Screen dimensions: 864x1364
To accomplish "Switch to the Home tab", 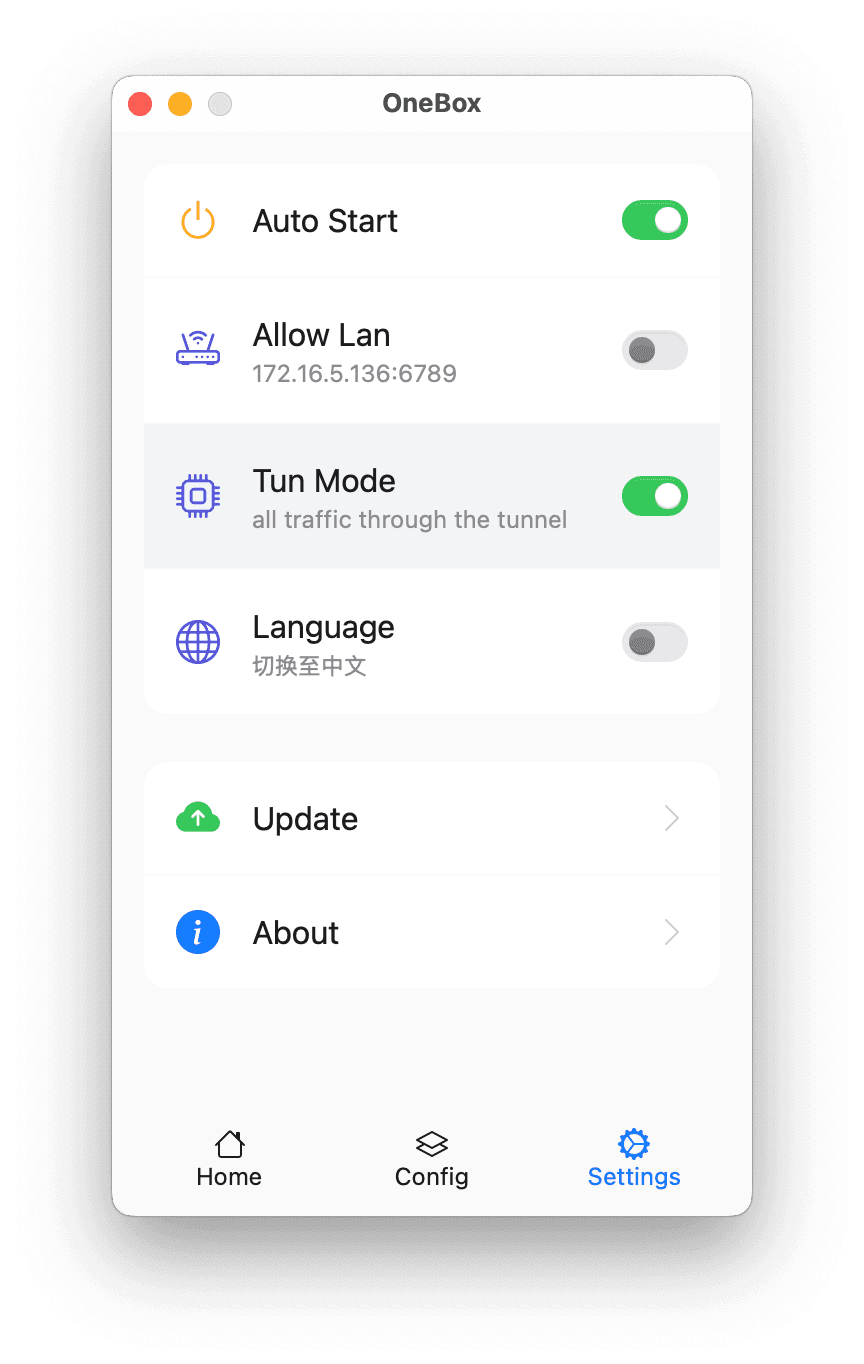I will pyautogui.click(x=229, y=1160).
